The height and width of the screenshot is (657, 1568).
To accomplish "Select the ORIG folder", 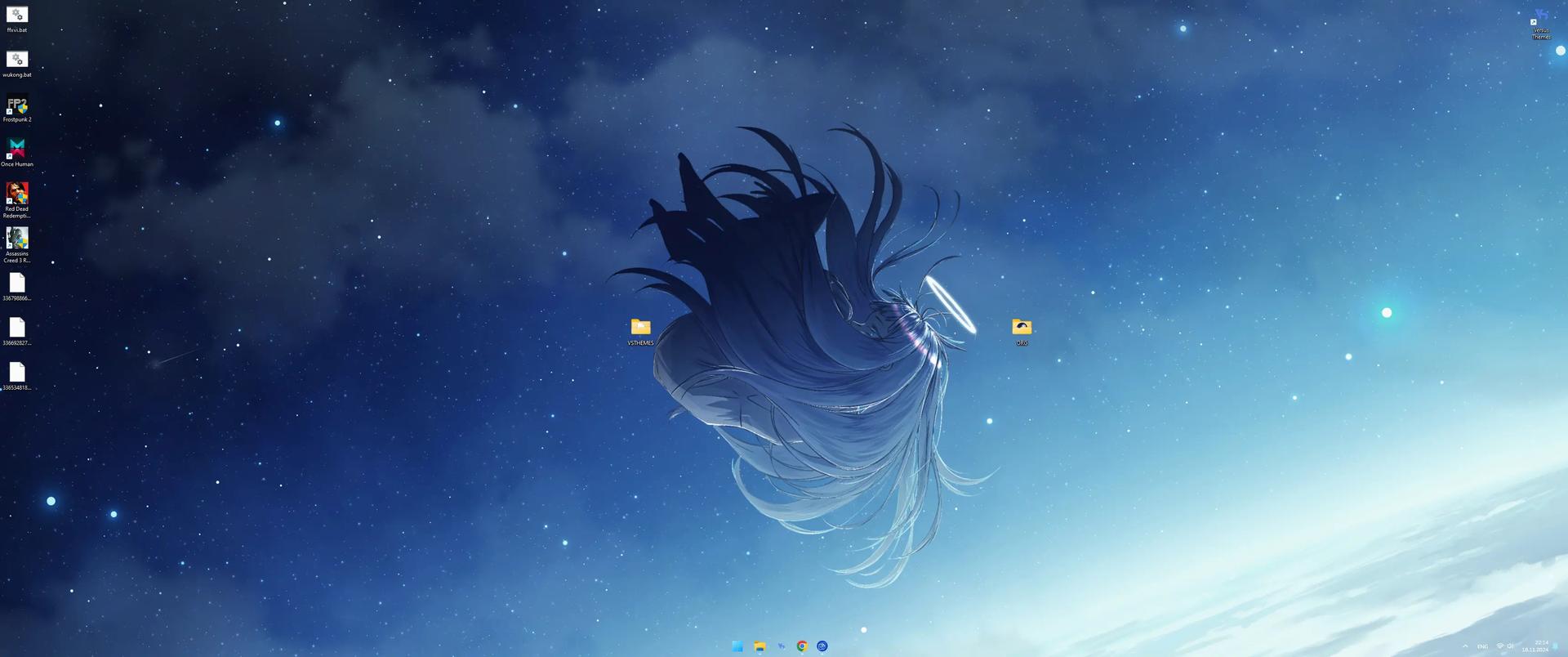I will click(x=1022, y=328).
